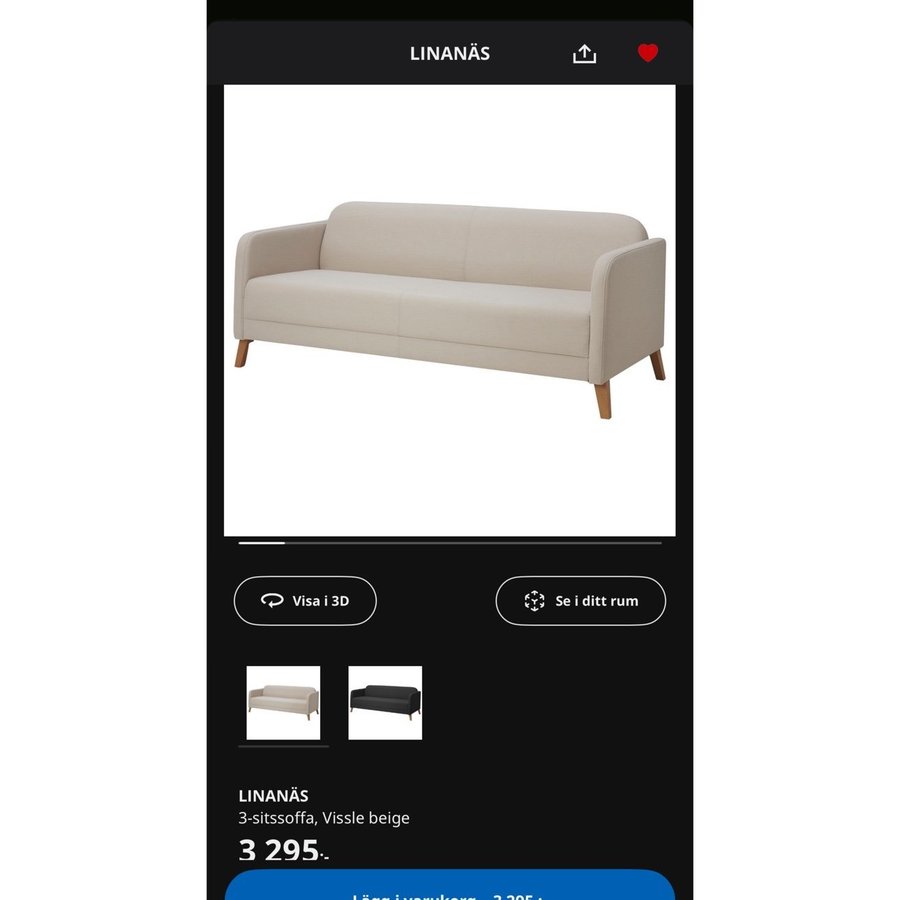Remove LINANÄS from favorites via heart icon
Image resolution: width=900 pixels, height=900 pixels.
648,53
